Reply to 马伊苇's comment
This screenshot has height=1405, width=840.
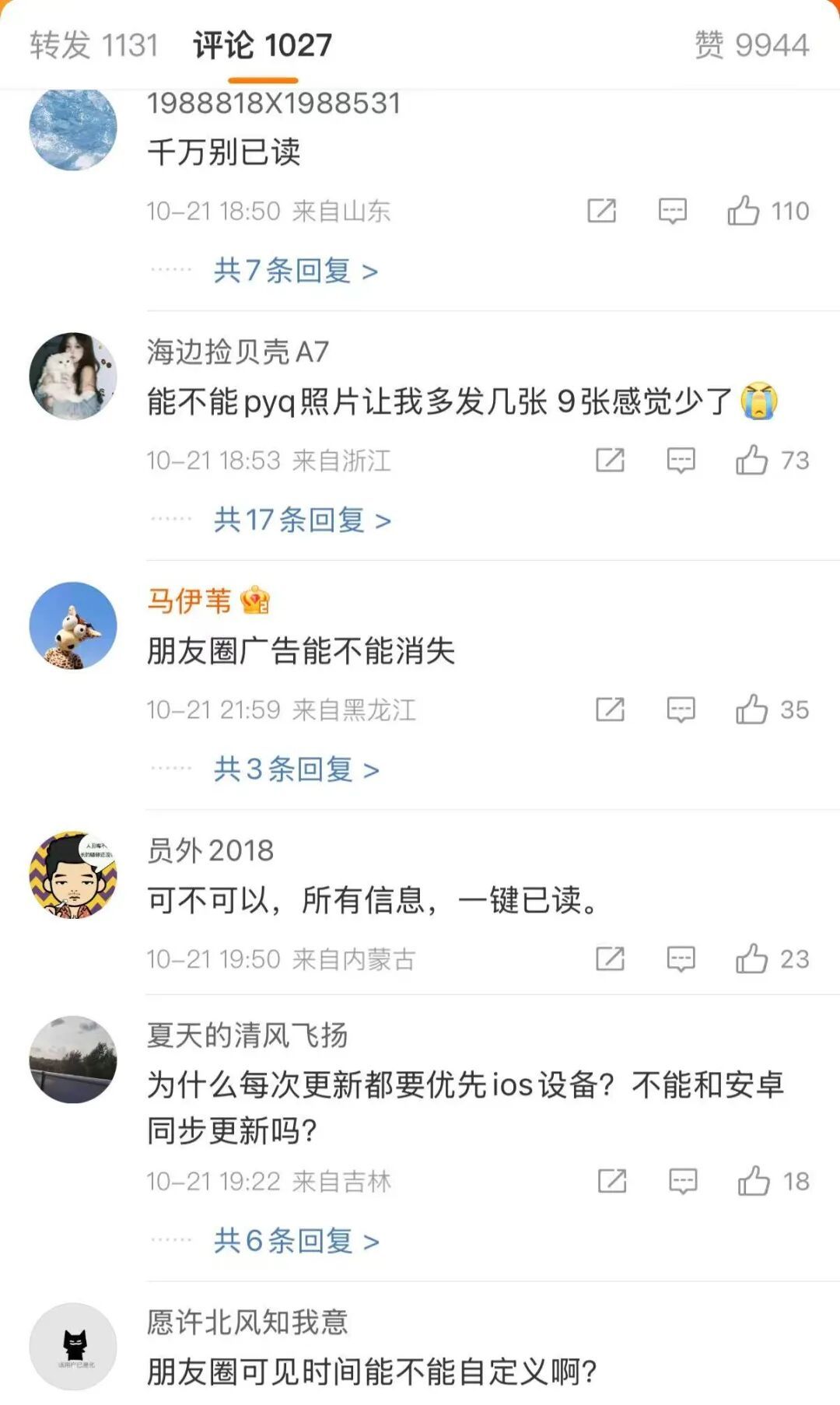pyautogui.click(x=681, y=710)
